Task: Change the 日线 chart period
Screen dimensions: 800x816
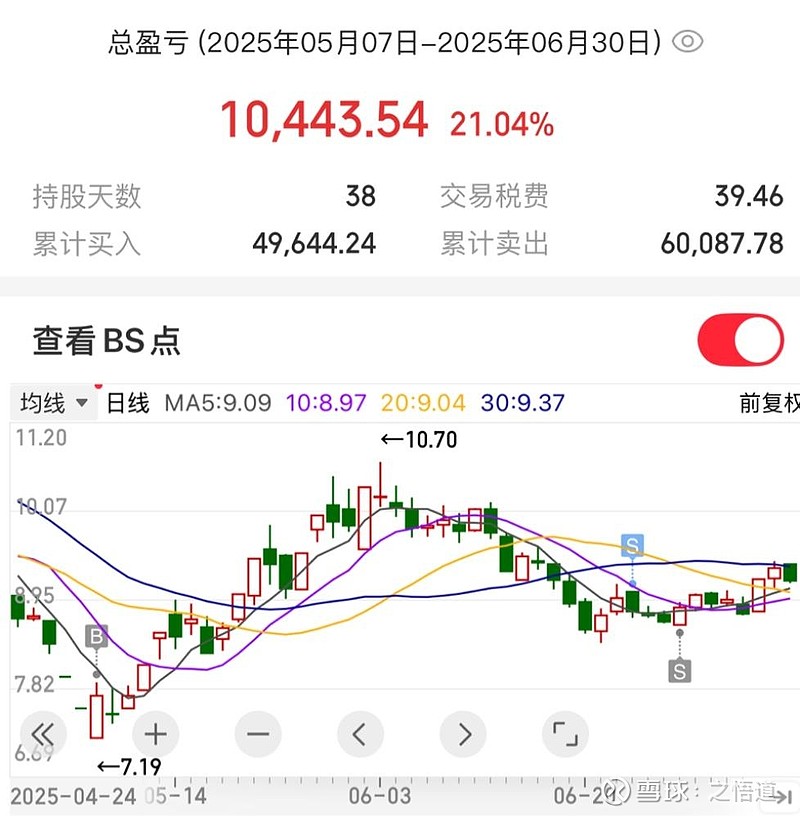Action: point(128,403)
